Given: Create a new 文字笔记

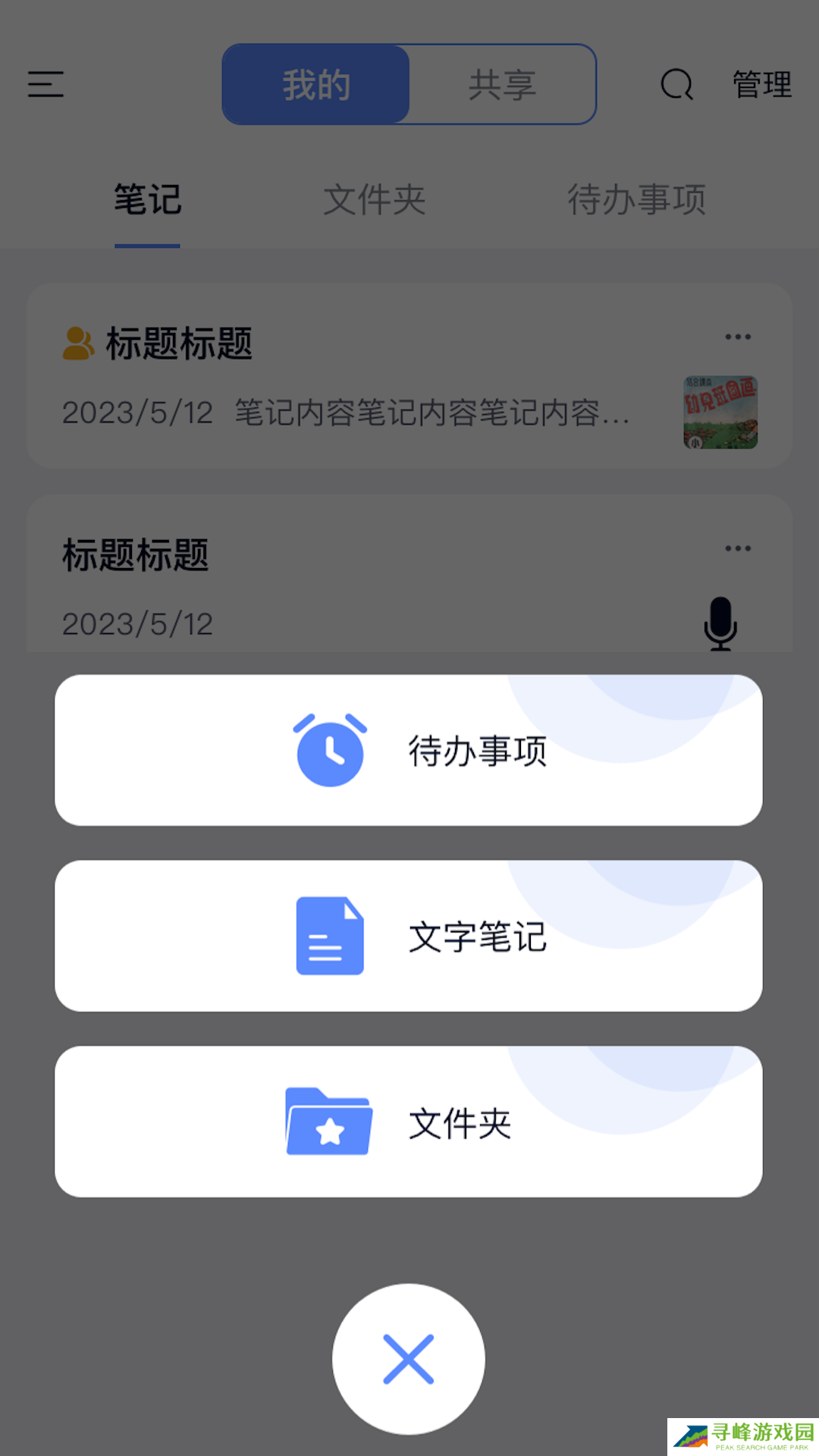Looking at the screenshot, I should [x=408, y=936].
